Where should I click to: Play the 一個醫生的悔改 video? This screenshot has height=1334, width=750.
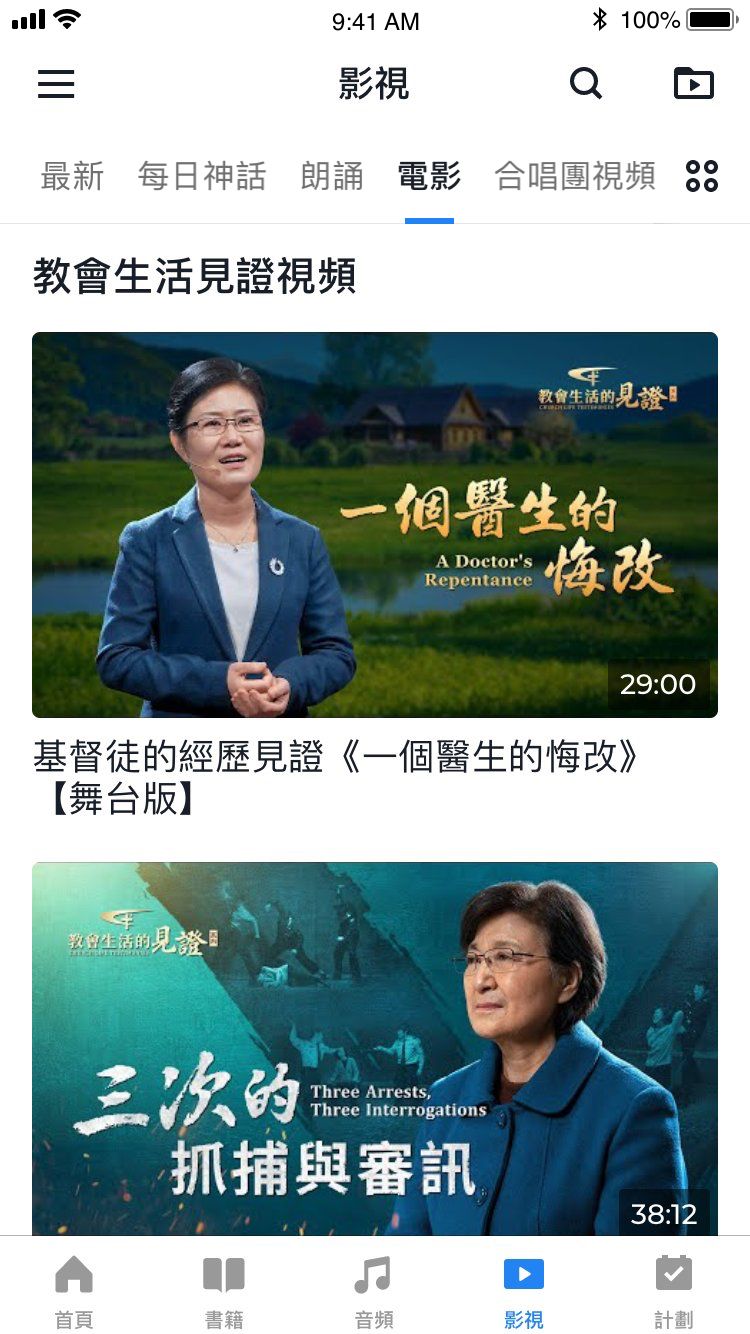pos(375,524)
